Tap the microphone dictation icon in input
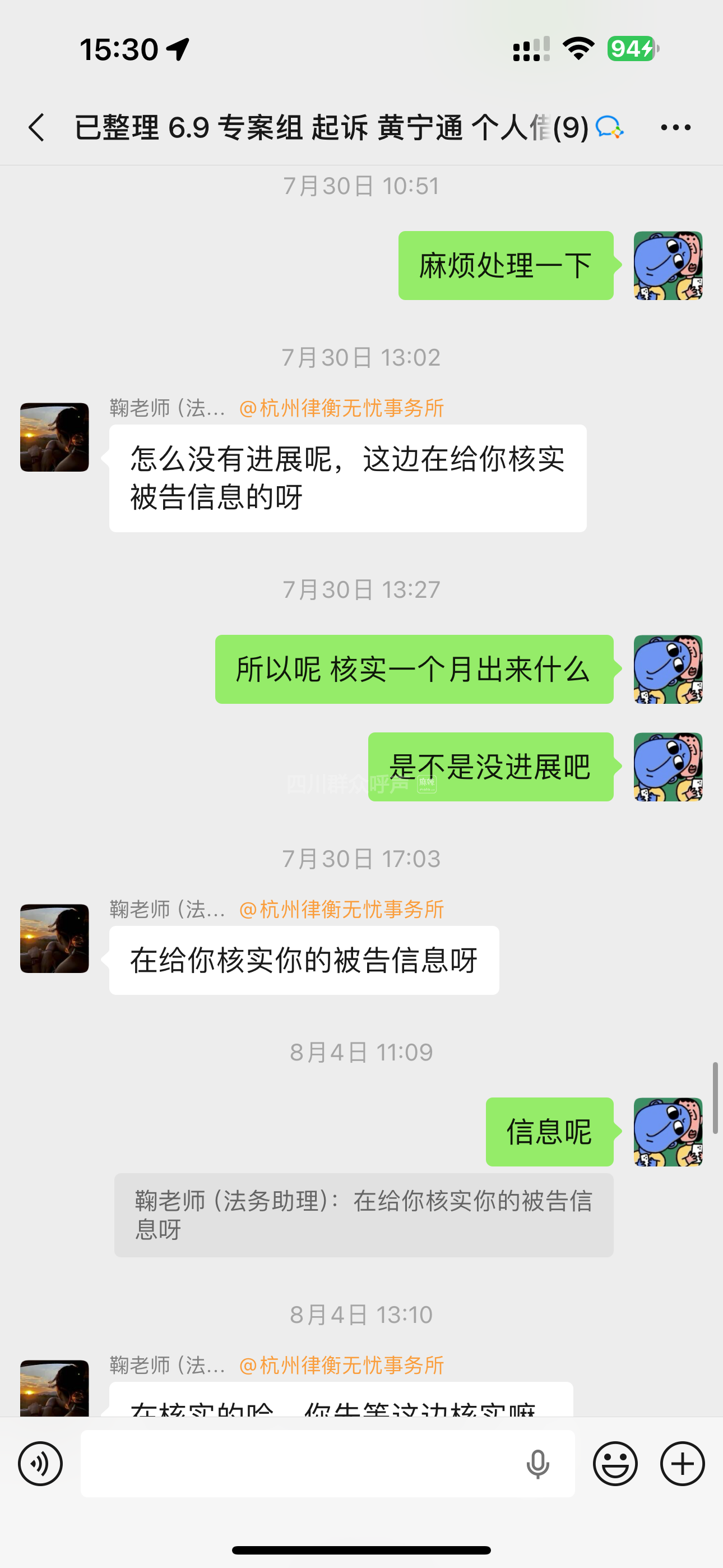Viewport: 723px width, 1568px height. (x=537, y=1463)
